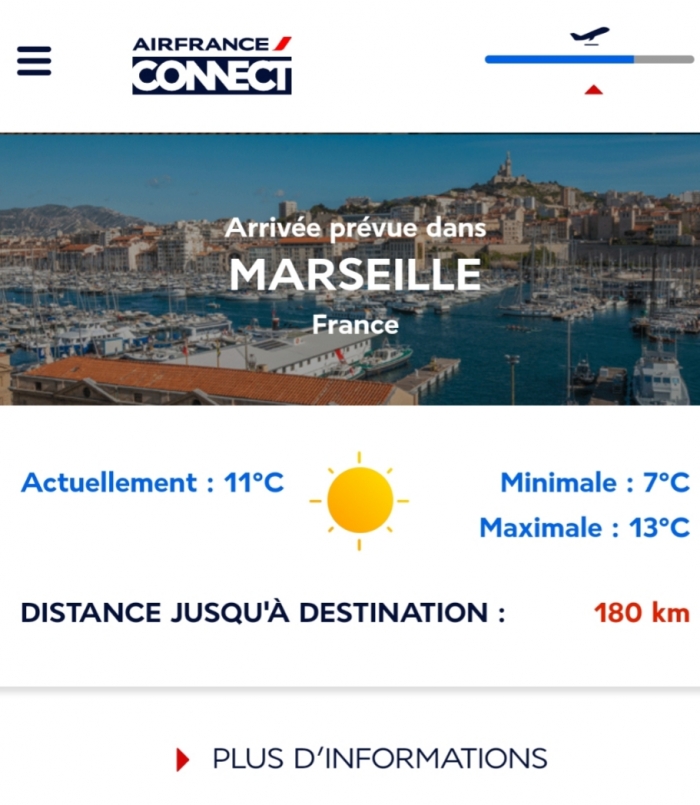Open the hamburger menu
700x805 pixels.
[34, 61]
